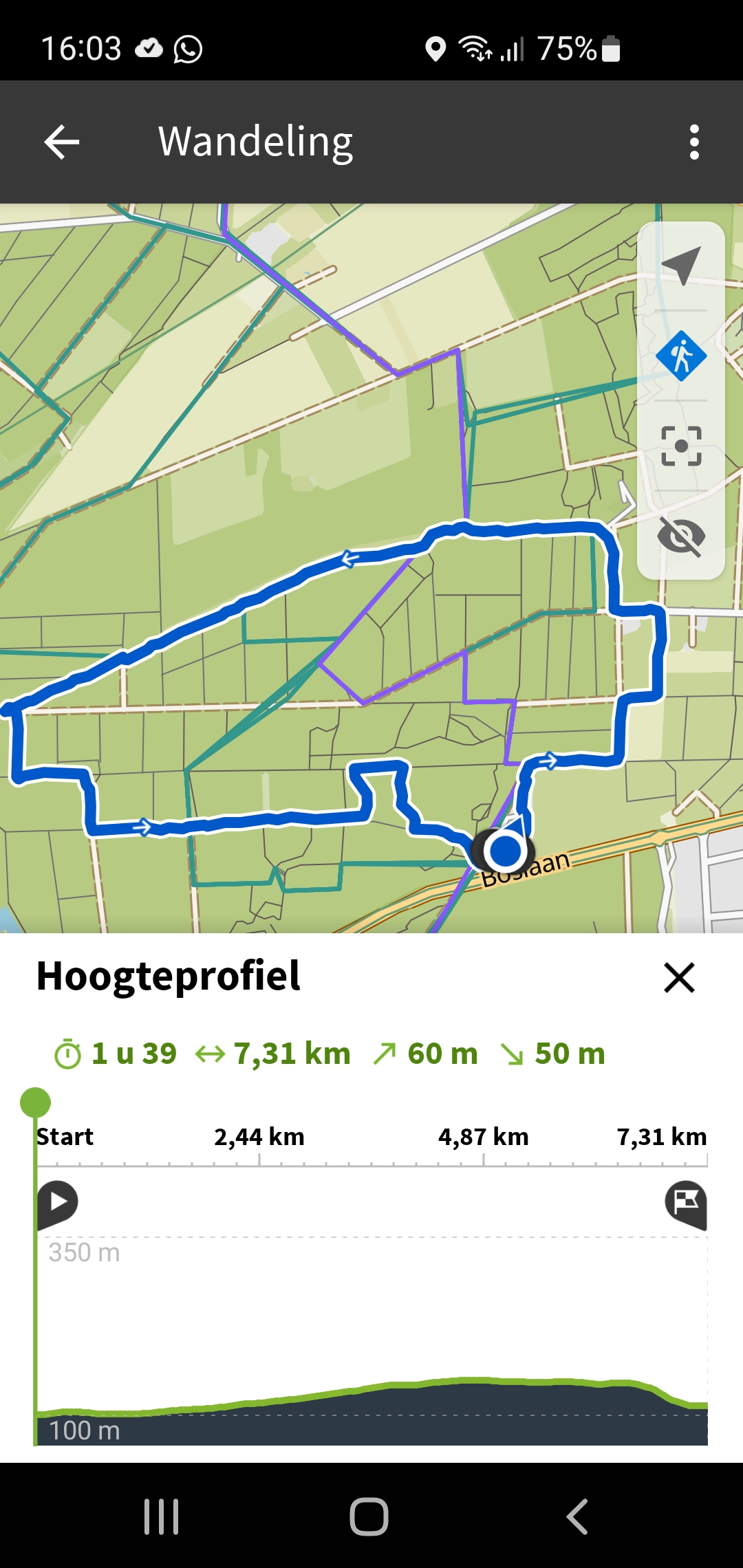This screenshot has width=743, height=1568.
Task: Tap the finish flag marker on elevation chart
Action: [x=686, y=1202]
